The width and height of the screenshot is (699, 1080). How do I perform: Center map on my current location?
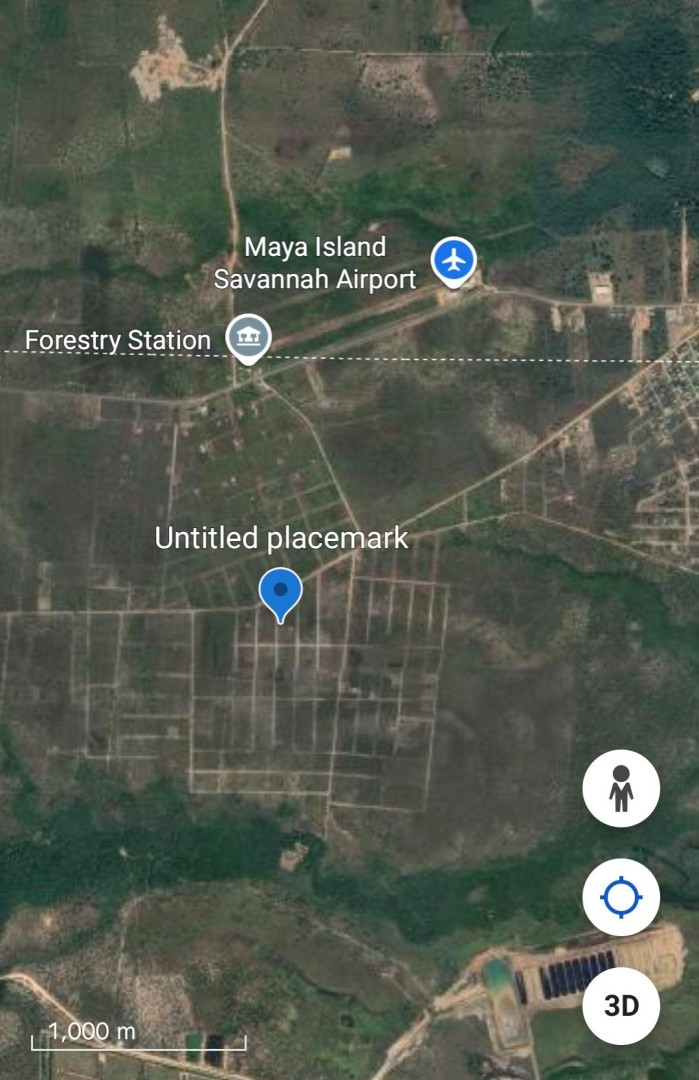[621, 897]
